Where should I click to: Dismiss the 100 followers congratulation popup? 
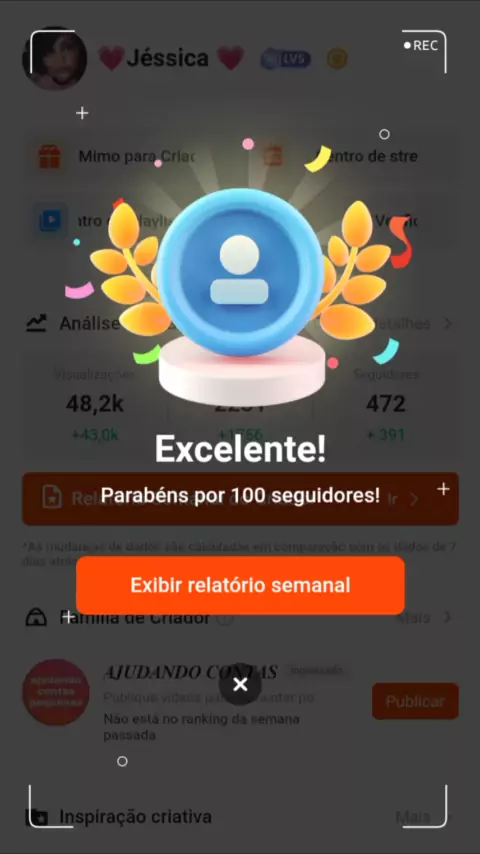pos(240,684)
